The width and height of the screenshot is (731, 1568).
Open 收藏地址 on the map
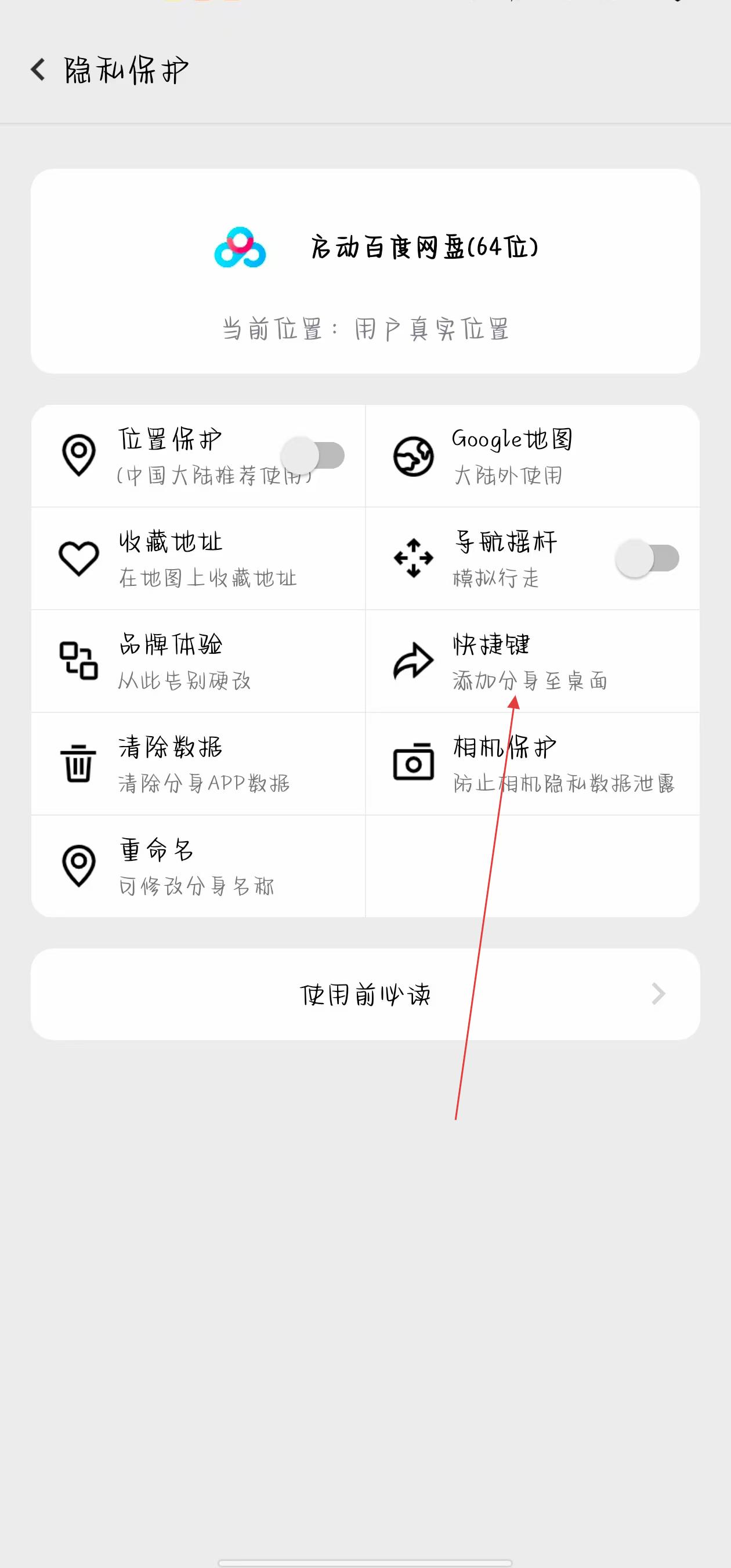[198, 558]
